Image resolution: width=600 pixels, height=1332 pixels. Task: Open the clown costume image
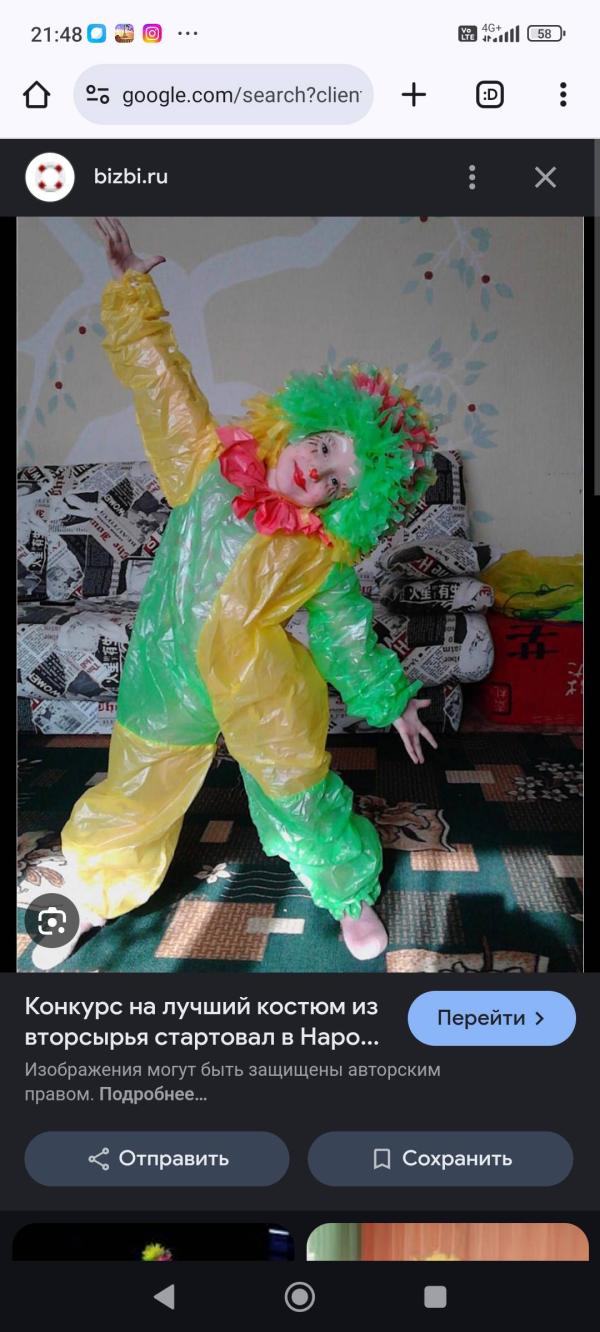coord(300,595)
